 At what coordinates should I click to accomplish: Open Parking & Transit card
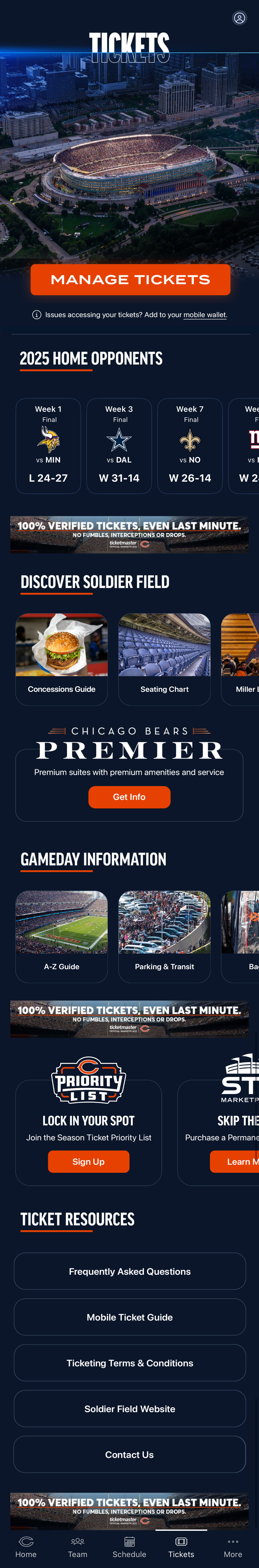(x=164, y=936)
